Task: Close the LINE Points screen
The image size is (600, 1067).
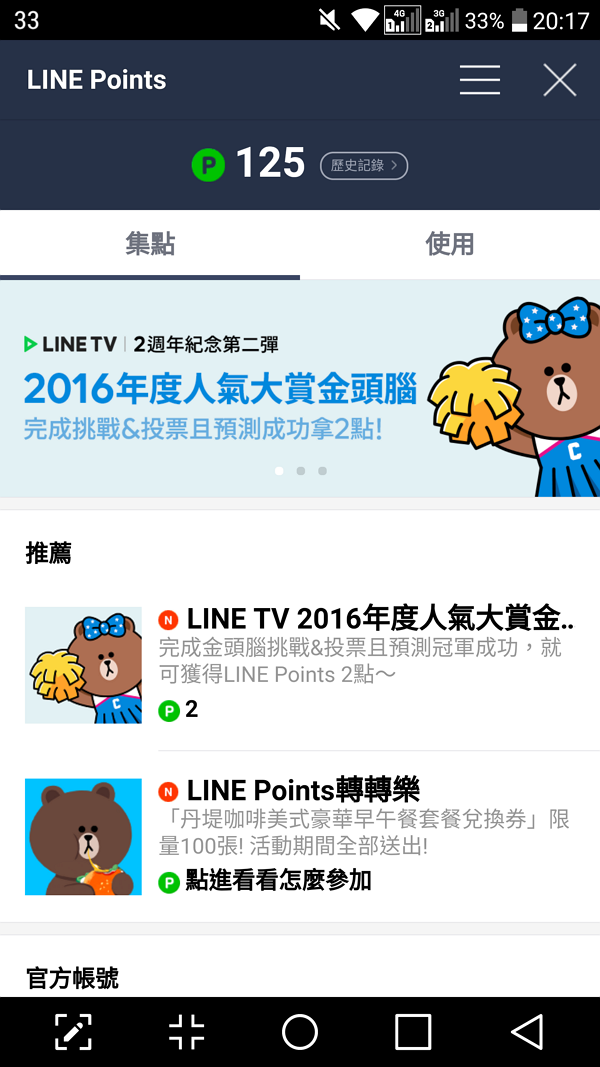Action: point(559,80)
